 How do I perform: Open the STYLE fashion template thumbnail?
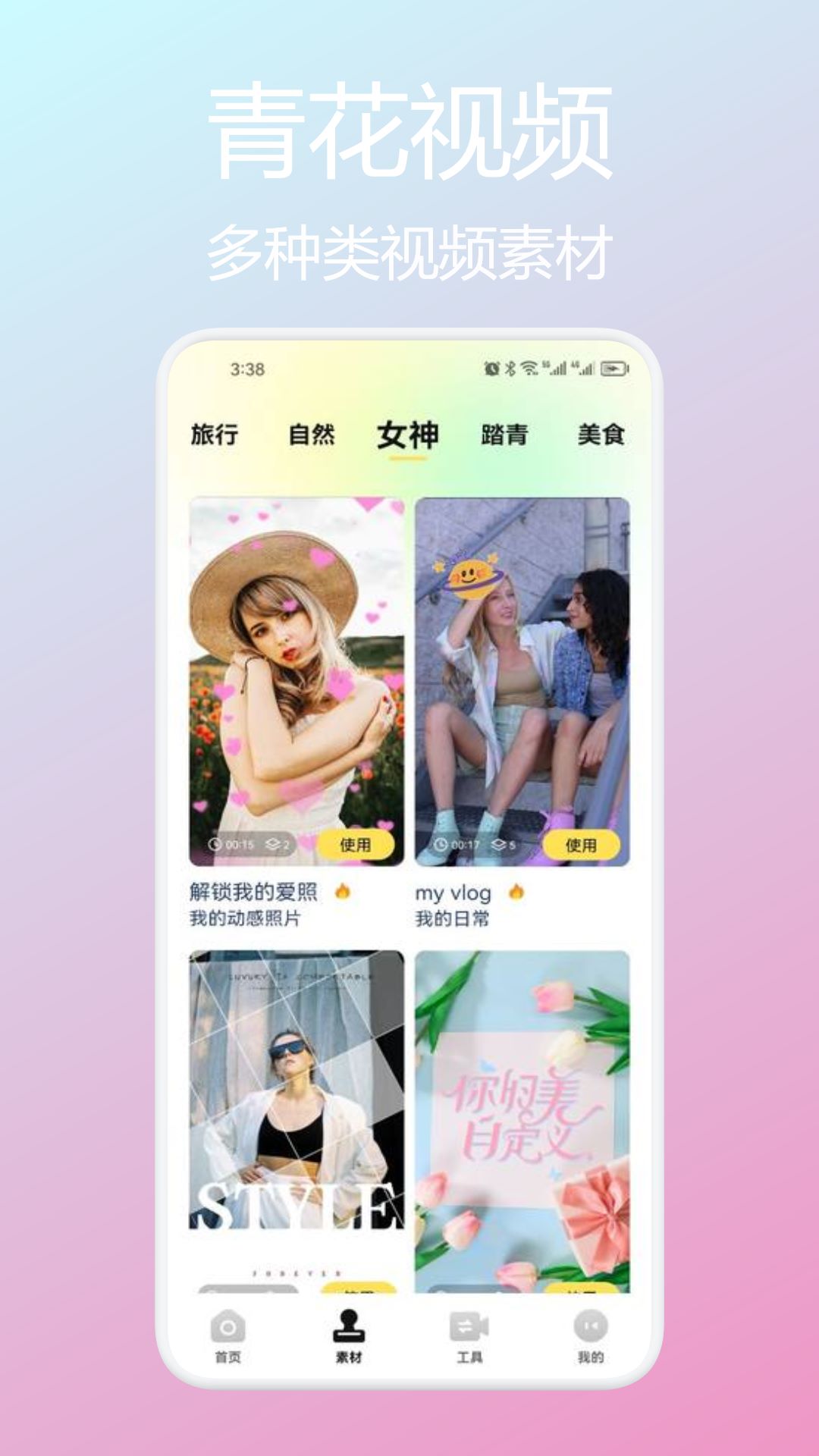(296, 1107)
